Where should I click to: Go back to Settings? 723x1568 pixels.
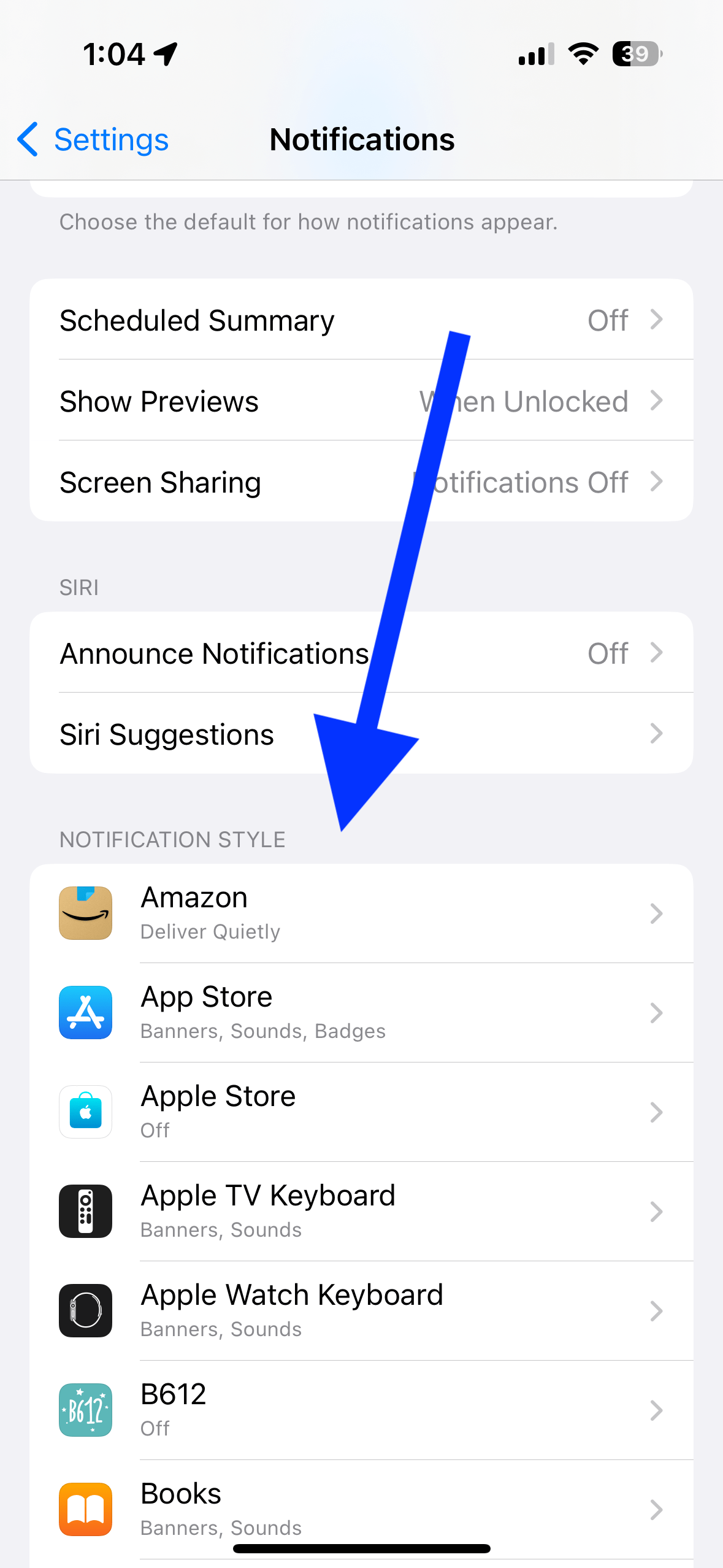tap(93, 140)
